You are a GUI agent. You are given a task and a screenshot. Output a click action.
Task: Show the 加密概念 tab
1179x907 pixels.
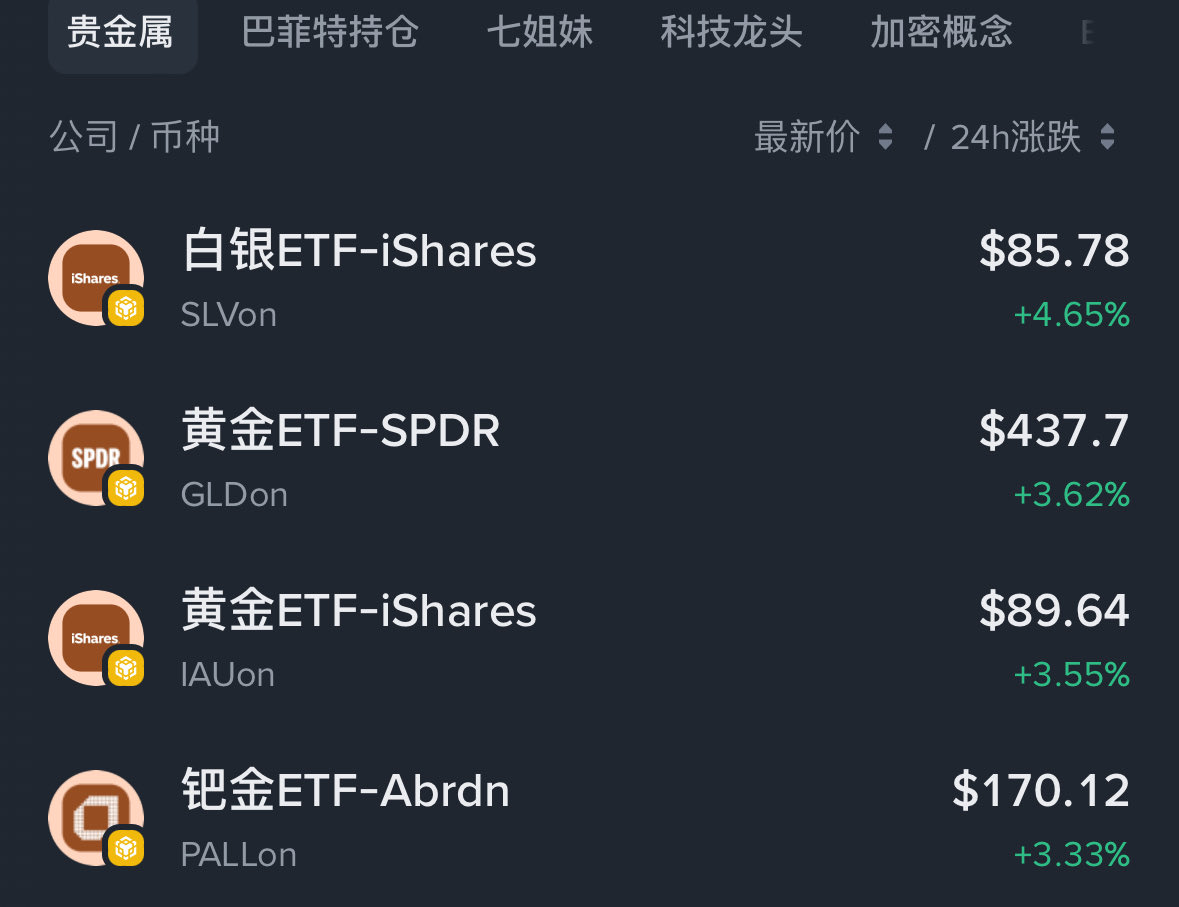941,33
